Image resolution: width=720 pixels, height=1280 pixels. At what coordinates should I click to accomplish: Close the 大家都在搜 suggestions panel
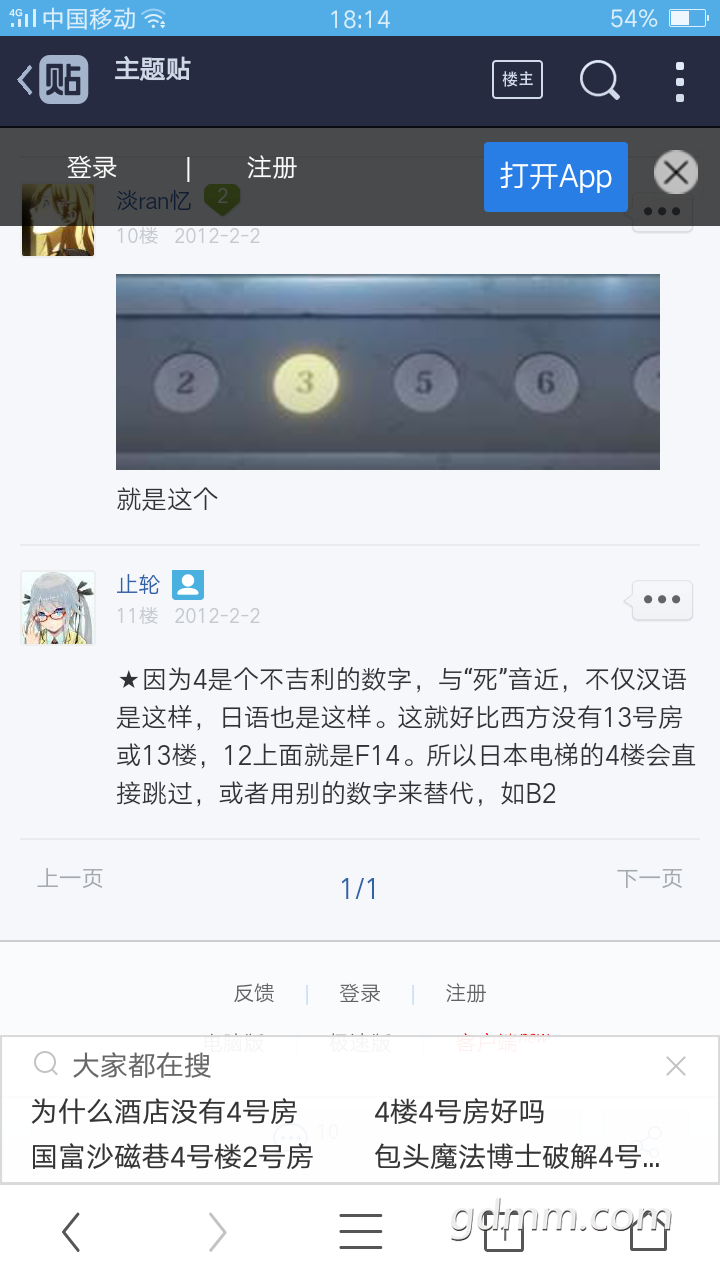click(676, 1066)
